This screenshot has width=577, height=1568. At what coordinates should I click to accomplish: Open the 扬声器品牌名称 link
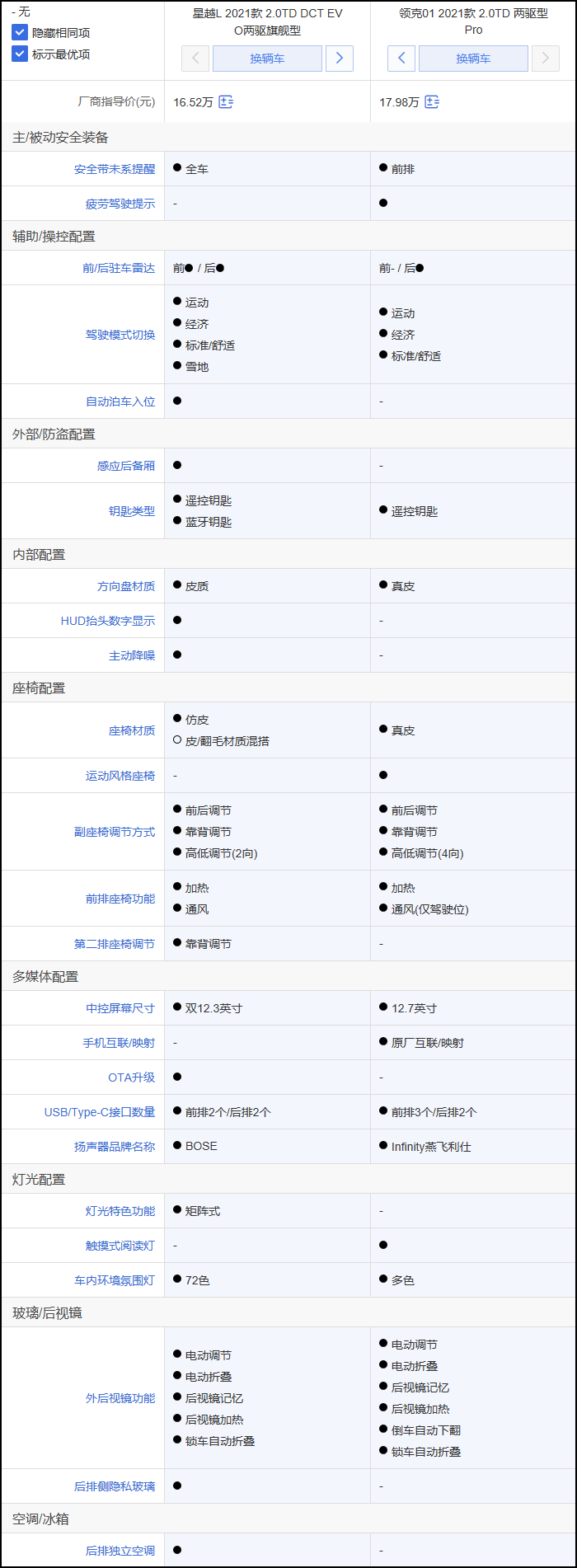click(115, 1147)
